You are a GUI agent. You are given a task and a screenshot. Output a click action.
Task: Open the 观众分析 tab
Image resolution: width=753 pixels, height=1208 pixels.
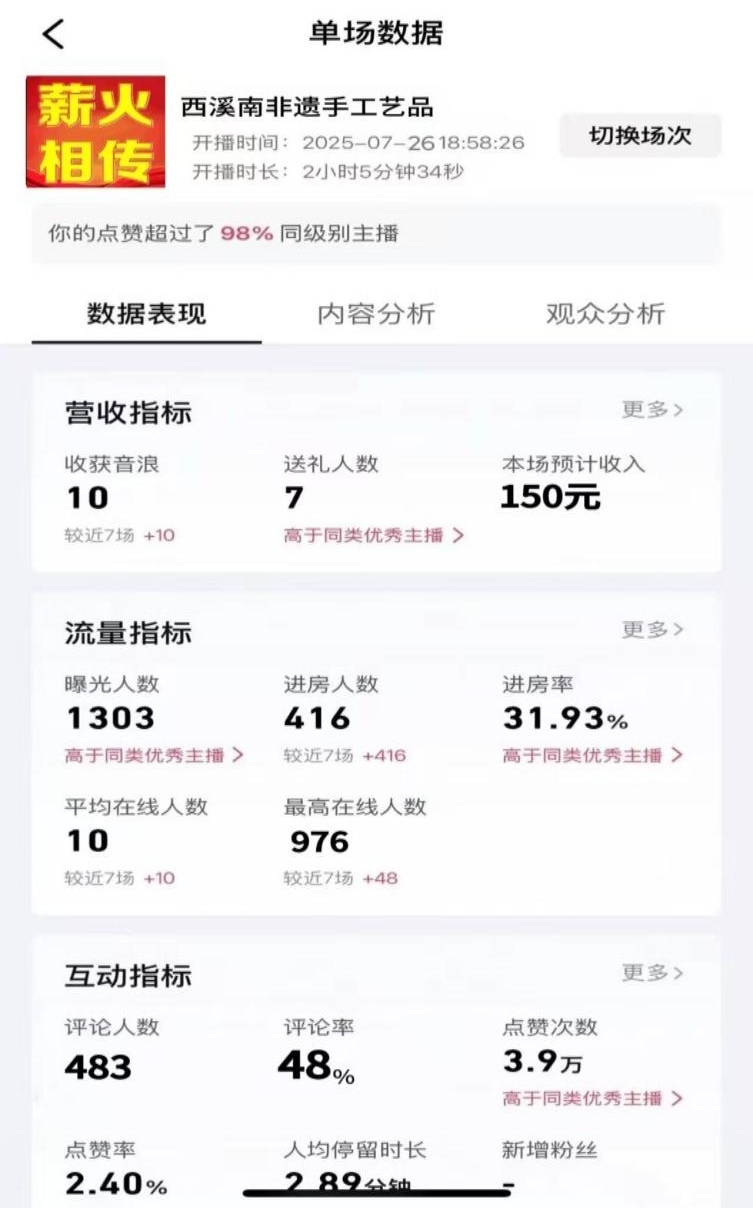click(x=605, y=314)
